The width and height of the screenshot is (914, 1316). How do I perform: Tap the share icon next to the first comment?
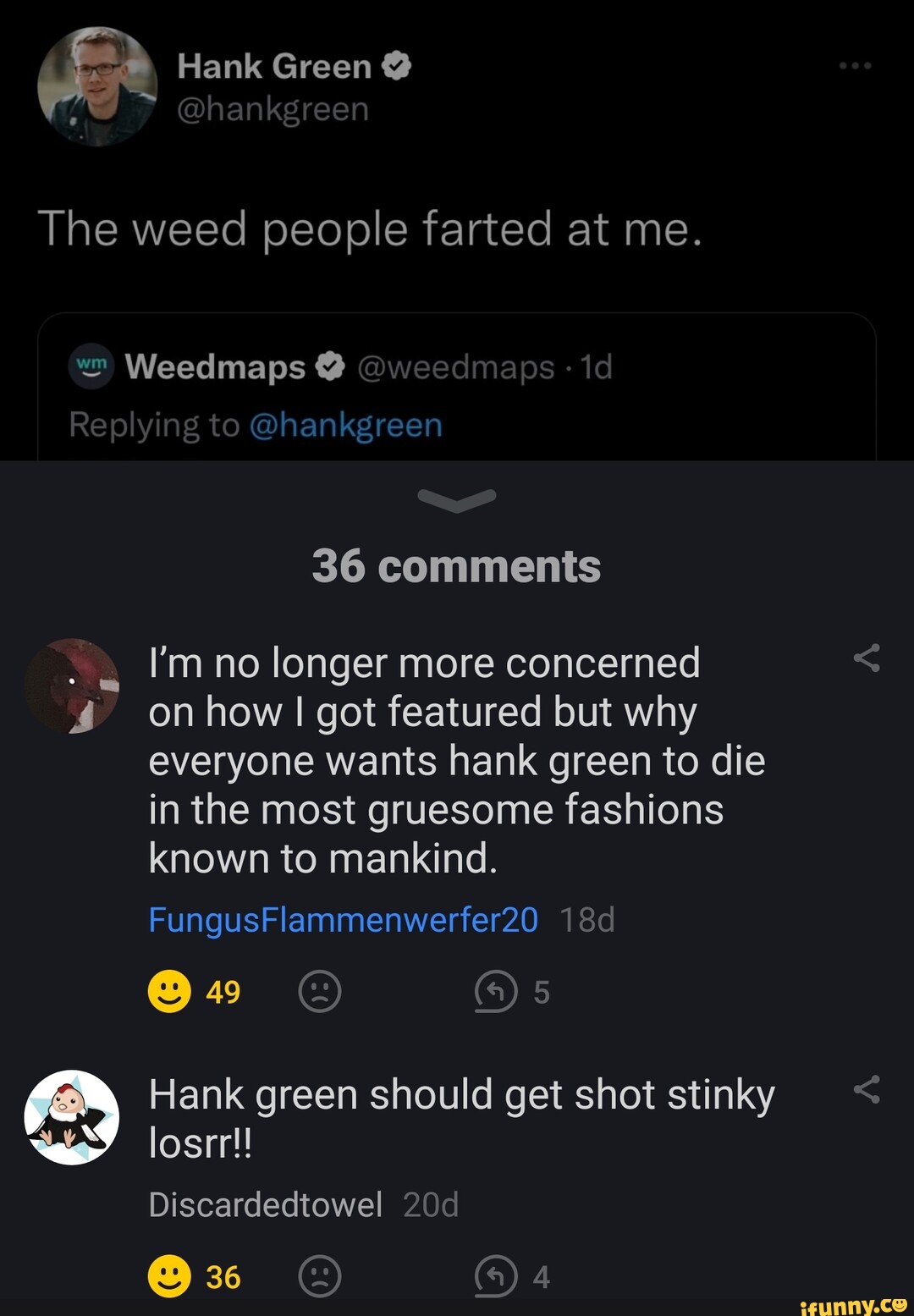pos(868,659)
